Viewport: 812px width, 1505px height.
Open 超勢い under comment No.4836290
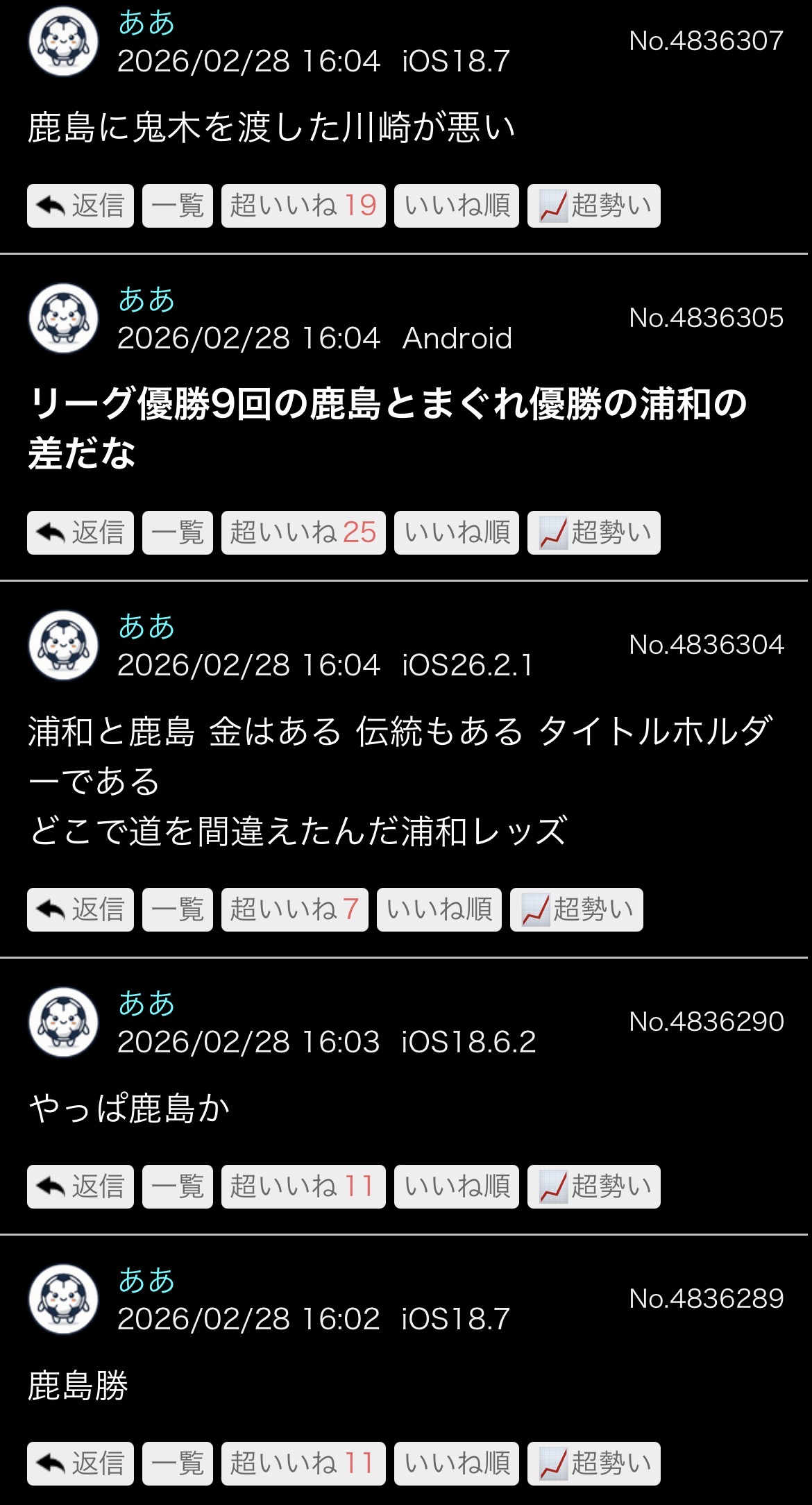coord(594,1186)
